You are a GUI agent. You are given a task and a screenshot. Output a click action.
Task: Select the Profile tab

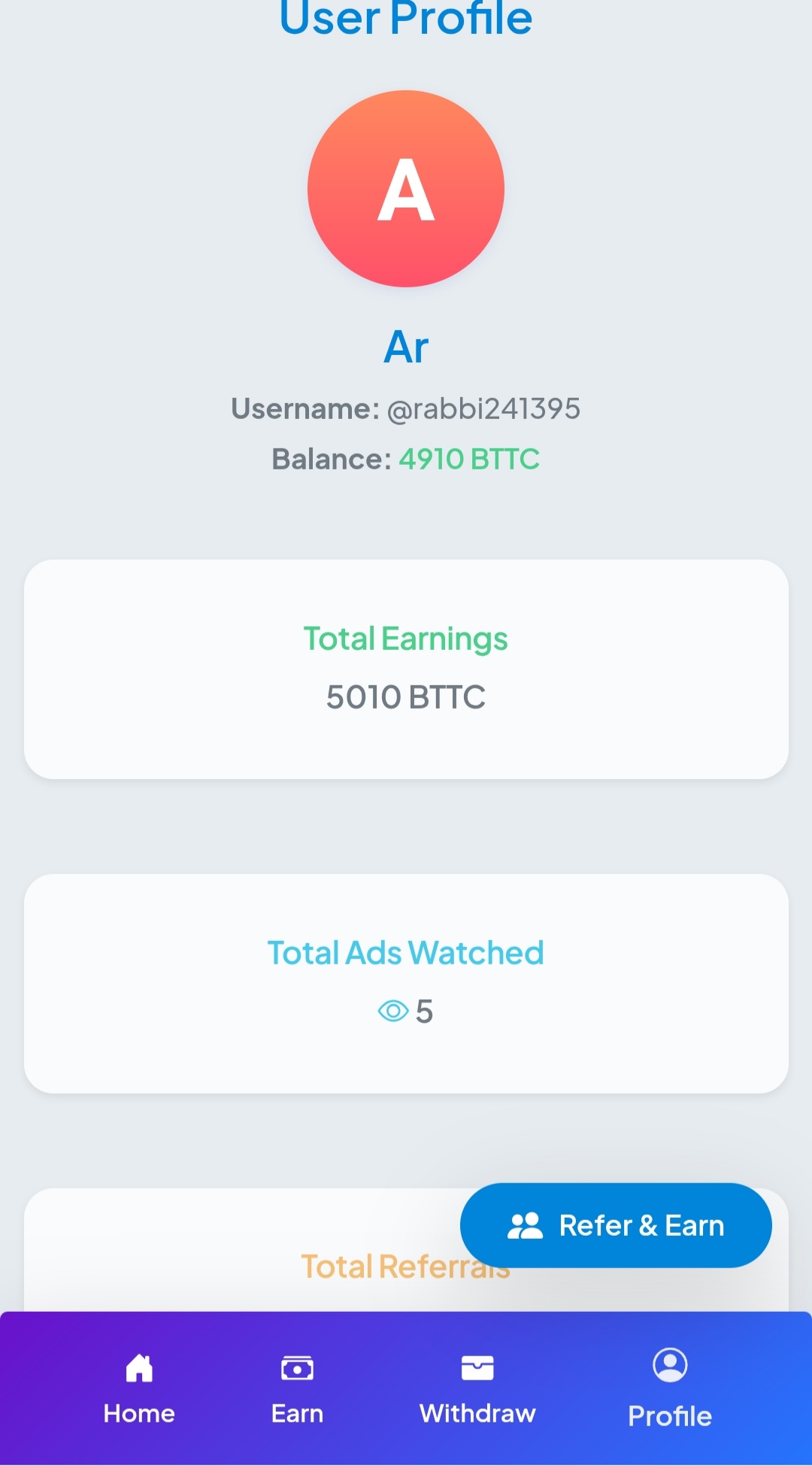pyautogui.click(x=669, y=1389)
